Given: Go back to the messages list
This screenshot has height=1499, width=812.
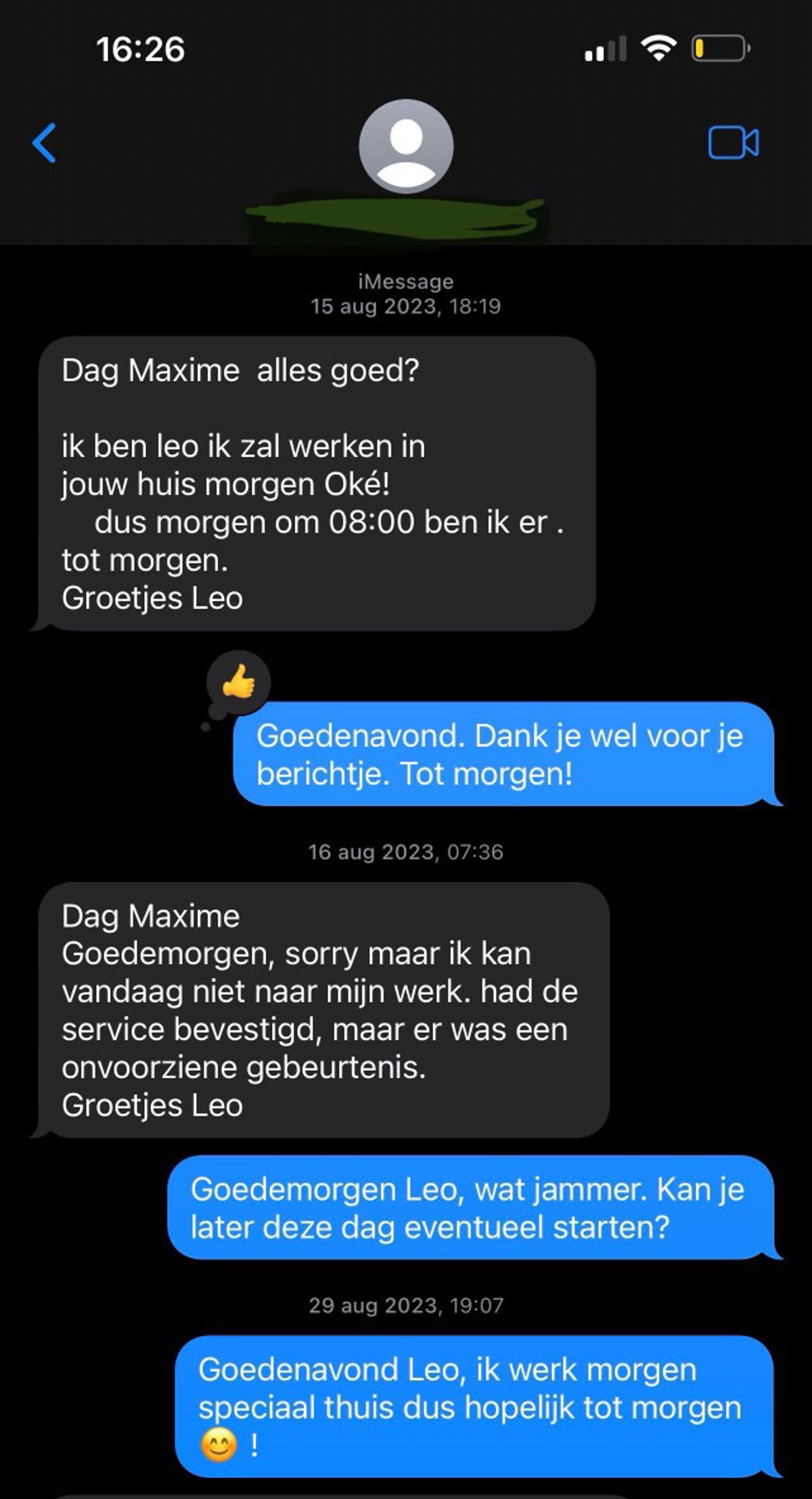Looking at the screenshot, I should pos(45,143).
